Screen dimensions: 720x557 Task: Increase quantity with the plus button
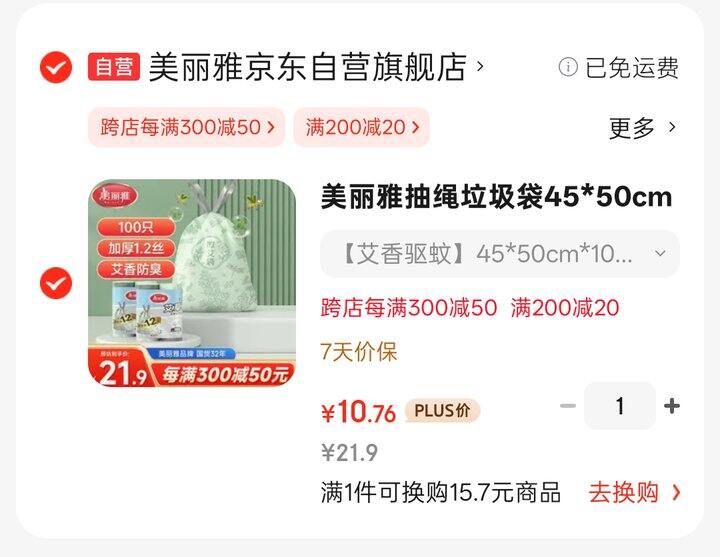671,406
